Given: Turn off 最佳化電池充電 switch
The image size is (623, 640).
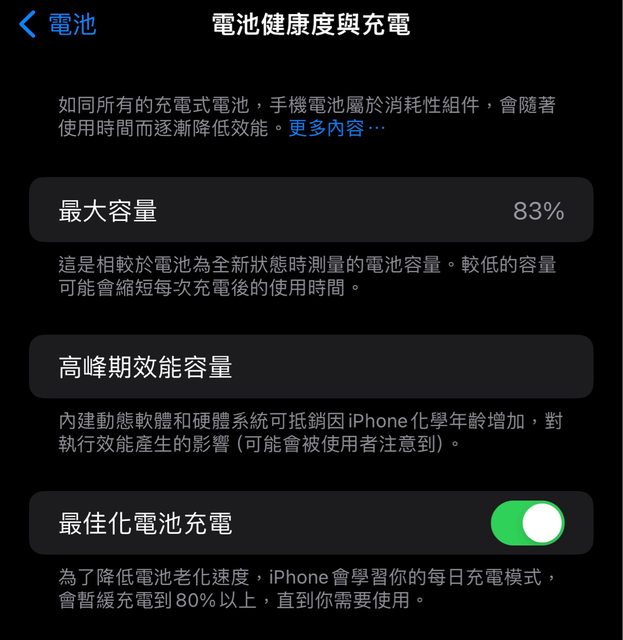Looking at the screenshot, I should 527,523.
